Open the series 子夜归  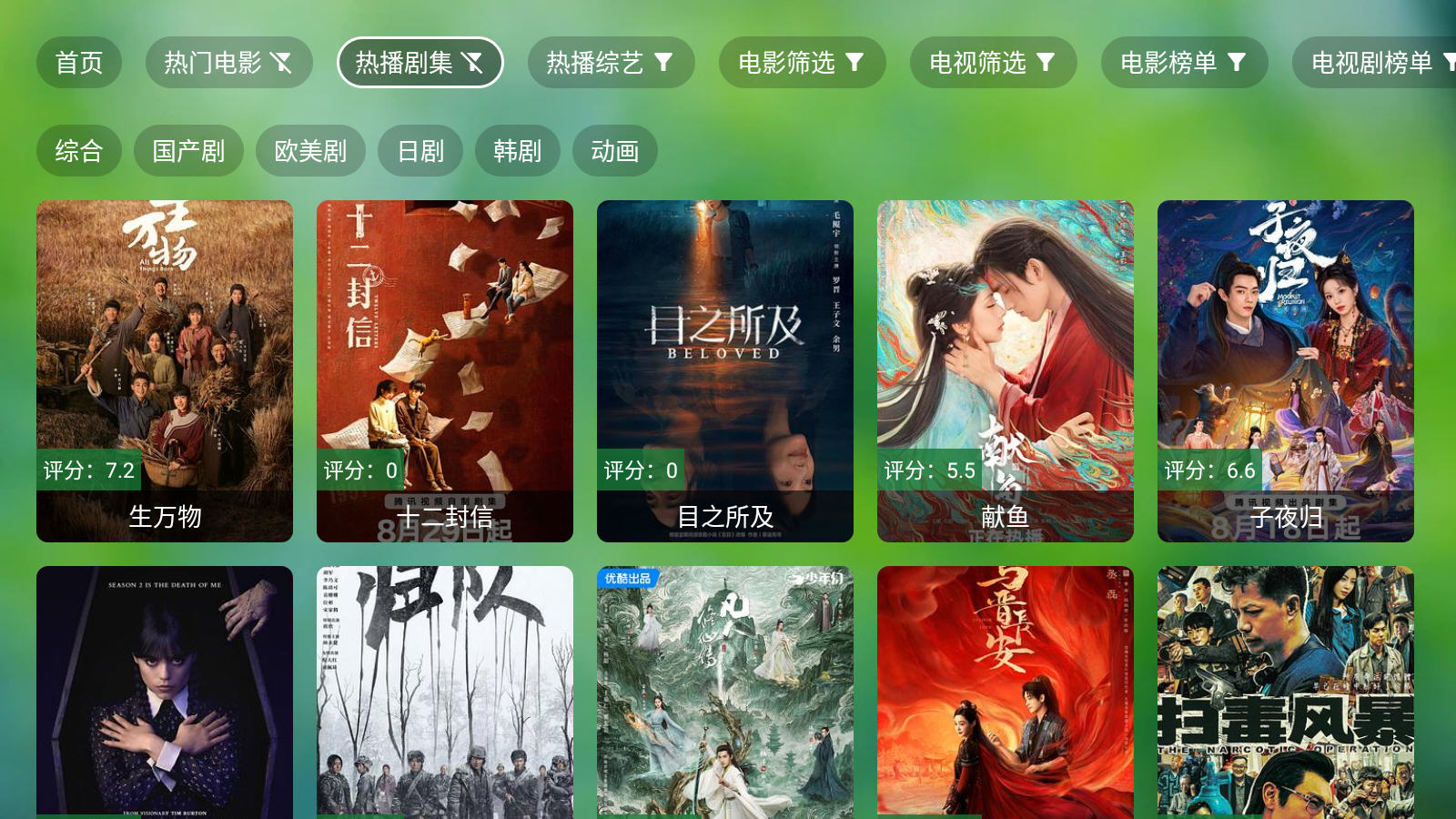click(x=1286, y=370)
